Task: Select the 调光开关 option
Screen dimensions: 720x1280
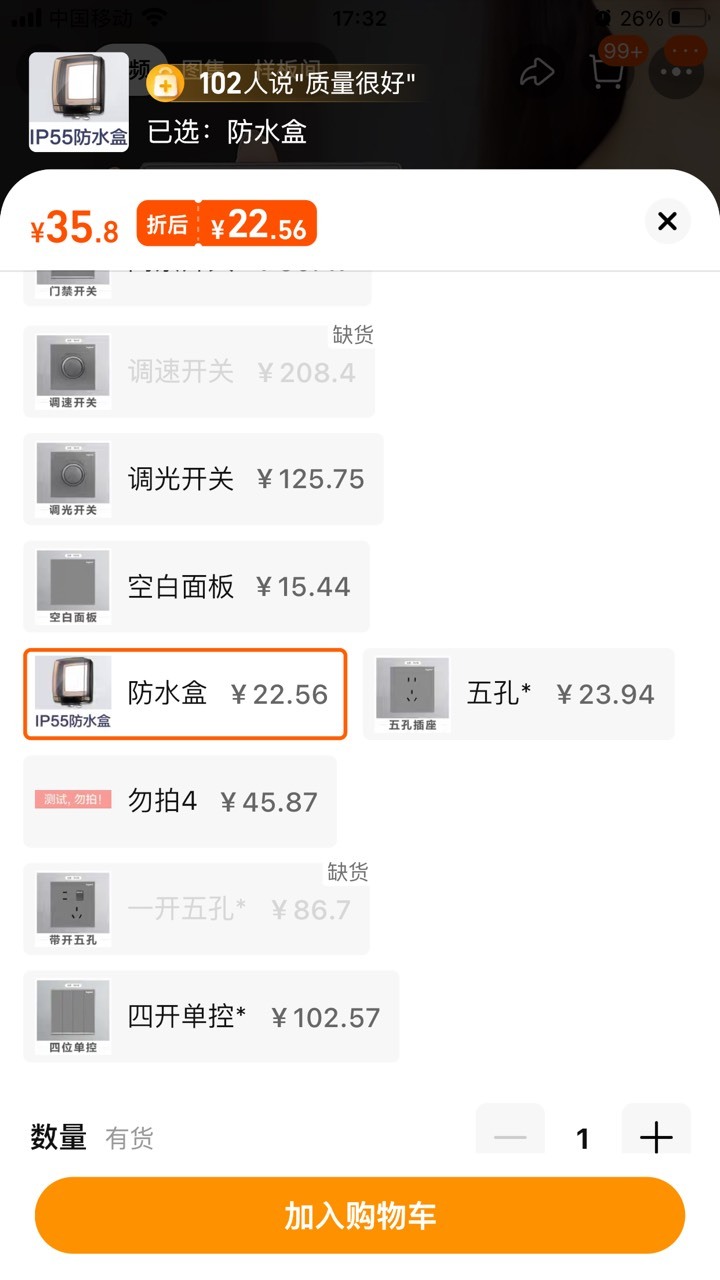Action: tap(203, 479)
